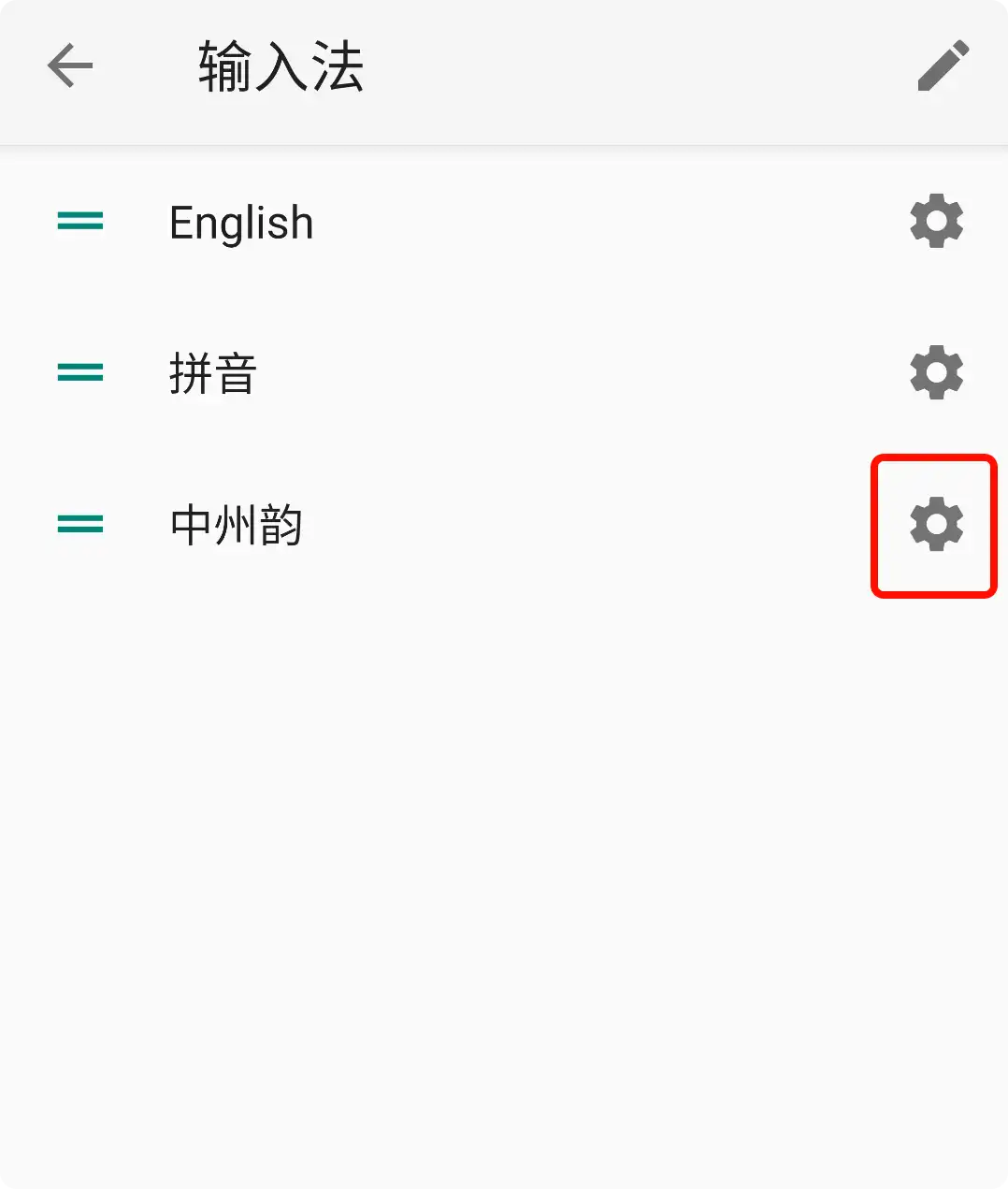Tap the reorder handle beside 拼音
This screenshot has height=1189, width=1008.
pos(80,372)
